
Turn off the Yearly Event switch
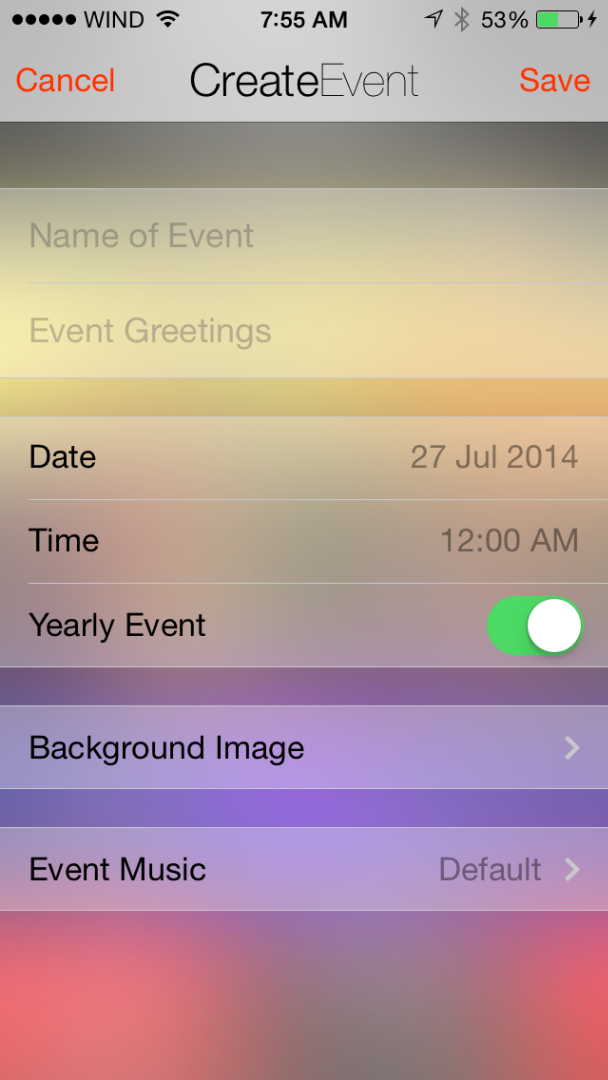click(x=534, y=625)
